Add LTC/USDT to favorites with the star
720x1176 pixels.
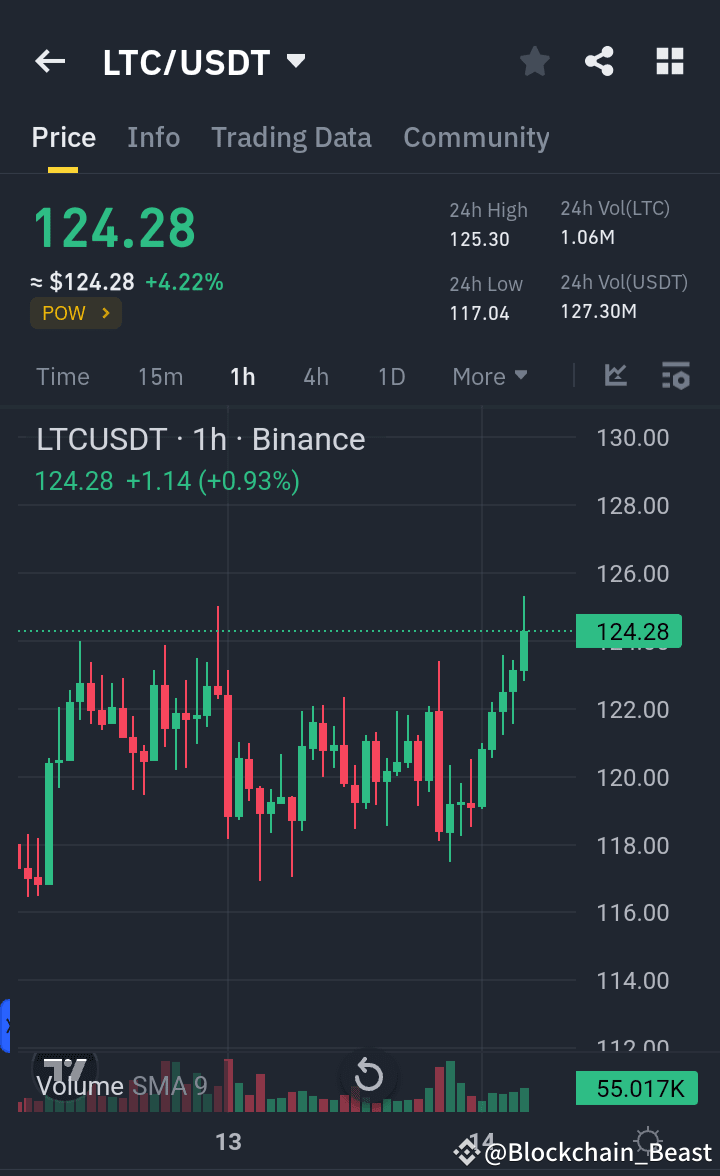pos(534,61)
